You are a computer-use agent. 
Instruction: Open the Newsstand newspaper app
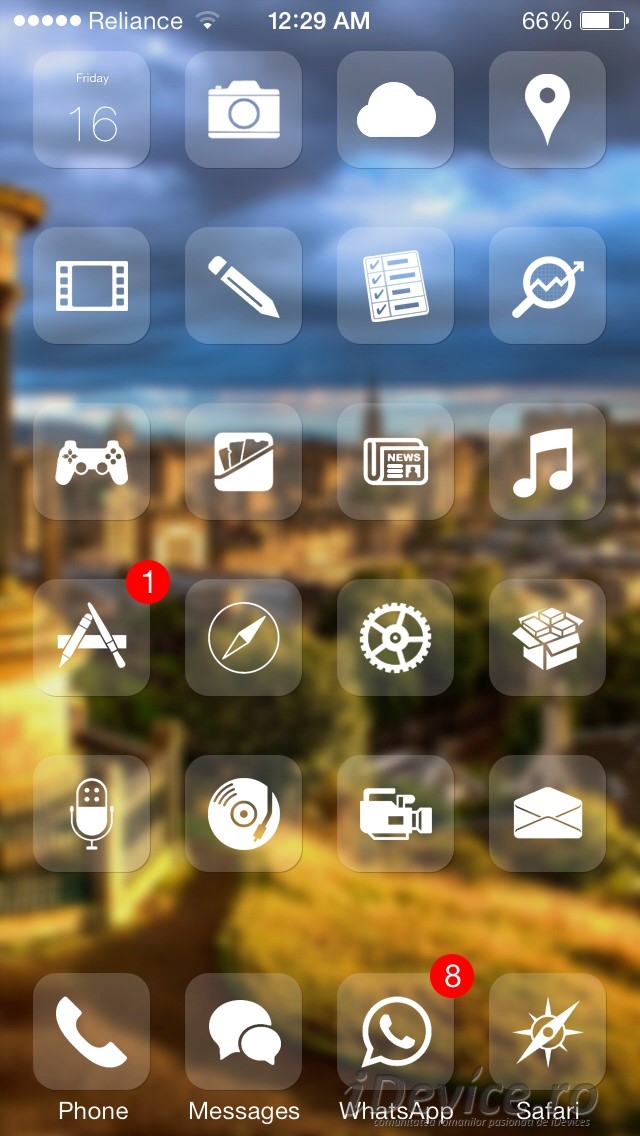click(x=396, y=462)
